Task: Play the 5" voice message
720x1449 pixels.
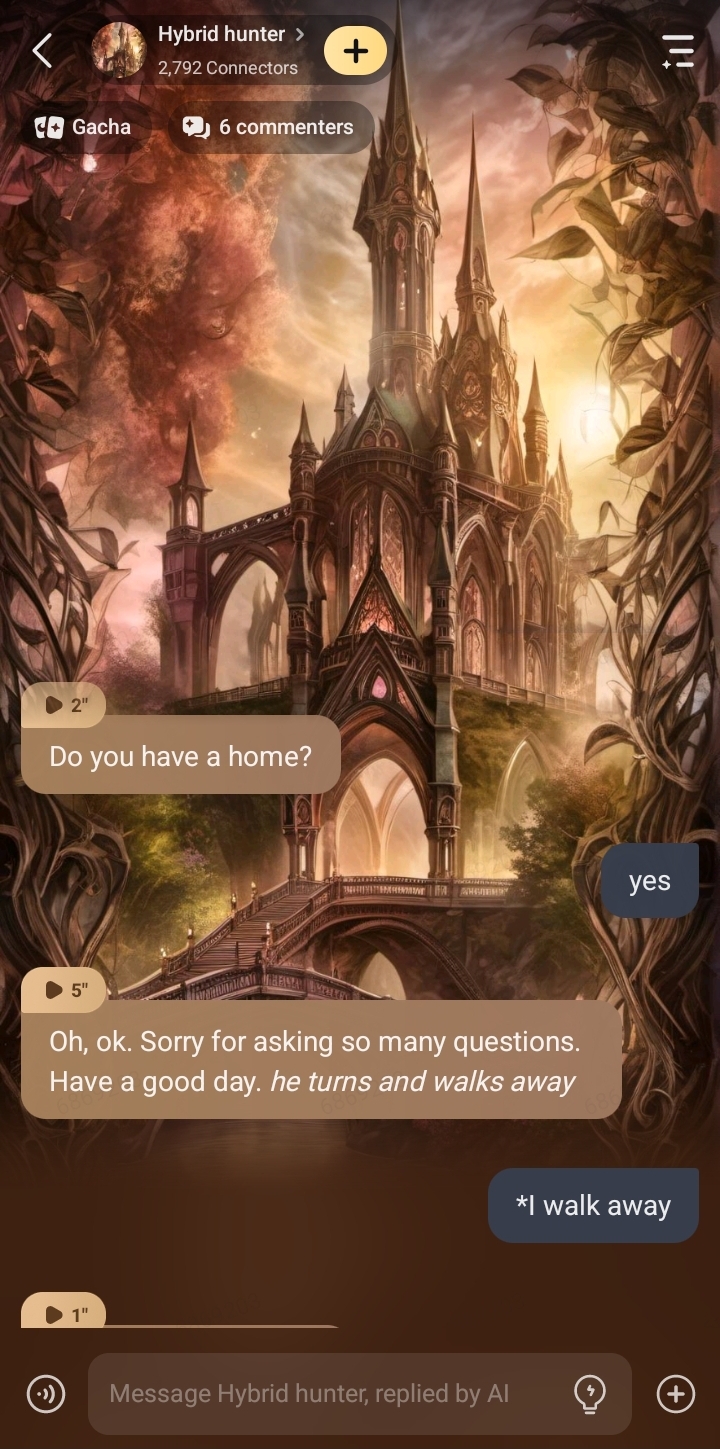Action: (64, 990)
